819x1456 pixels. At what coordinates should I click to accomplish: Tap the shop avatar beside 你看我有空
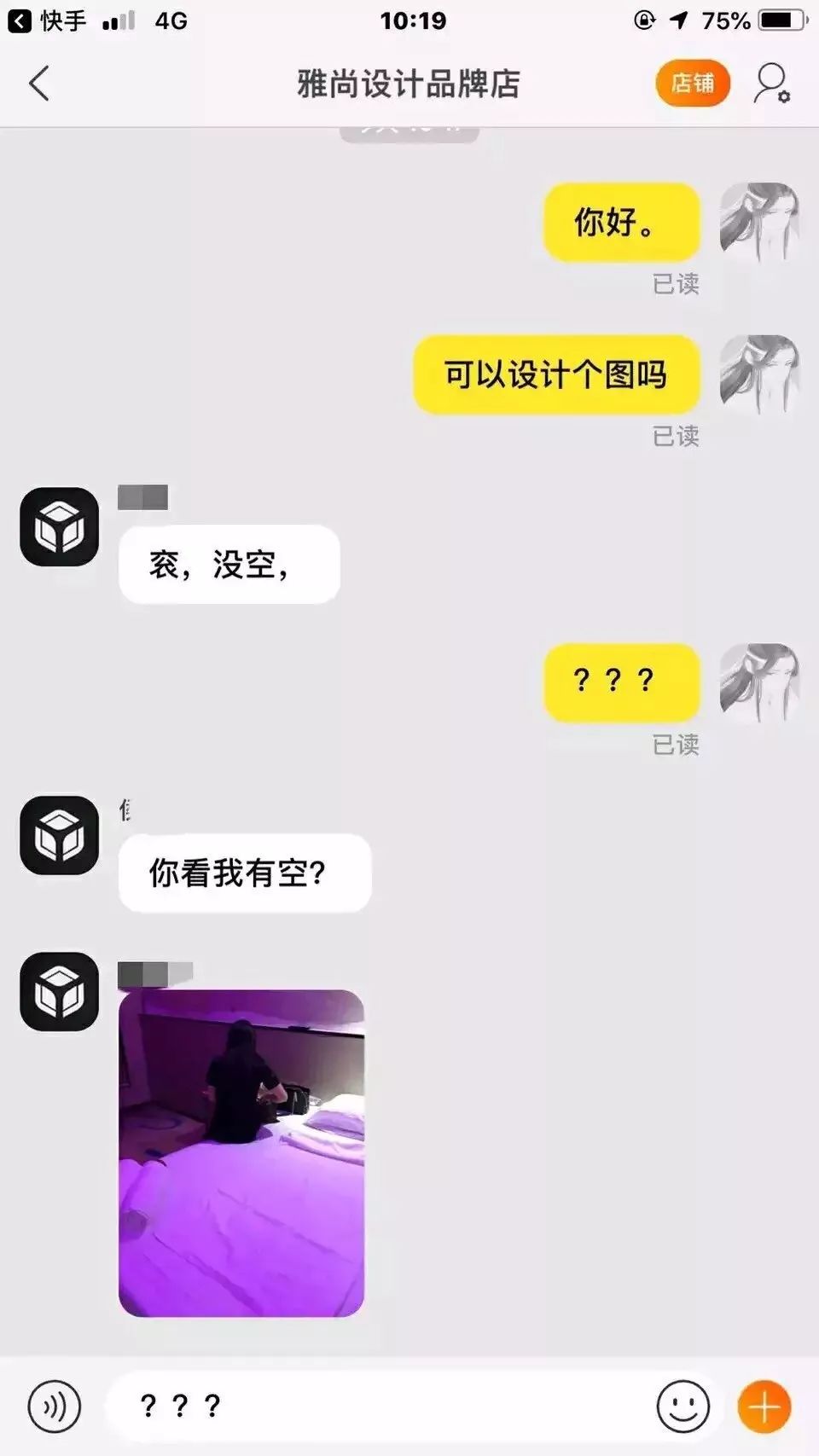coord(60,835)
